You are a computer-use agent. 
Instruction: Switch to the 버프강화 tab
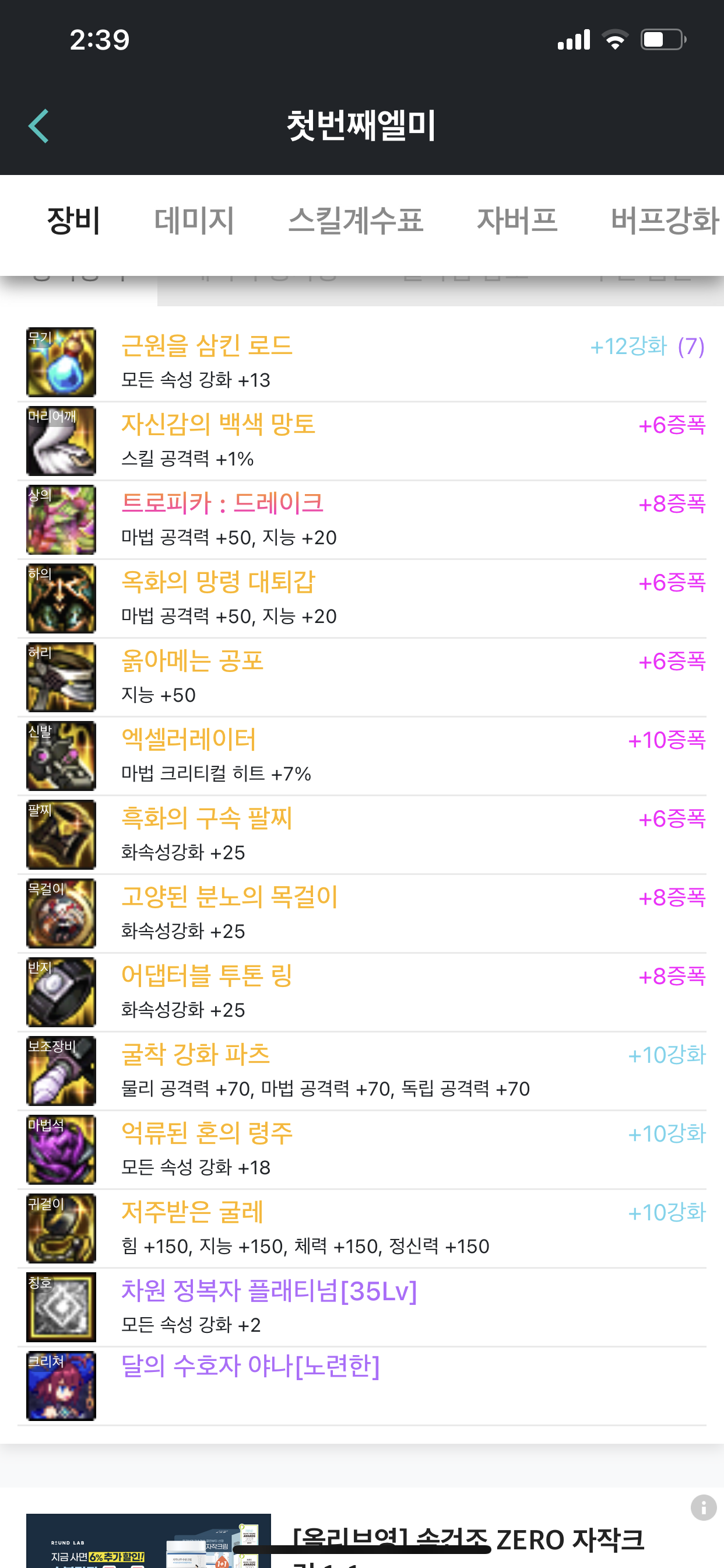pos(666,220)
